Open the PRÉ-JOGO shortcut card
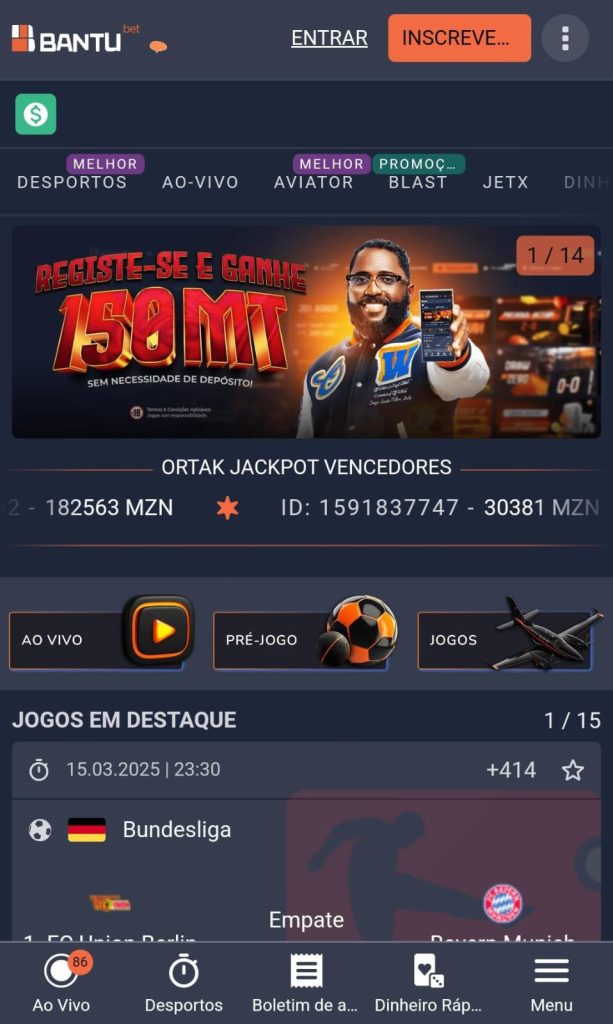Screen dimensions: 613x1024 coord(301,639)
